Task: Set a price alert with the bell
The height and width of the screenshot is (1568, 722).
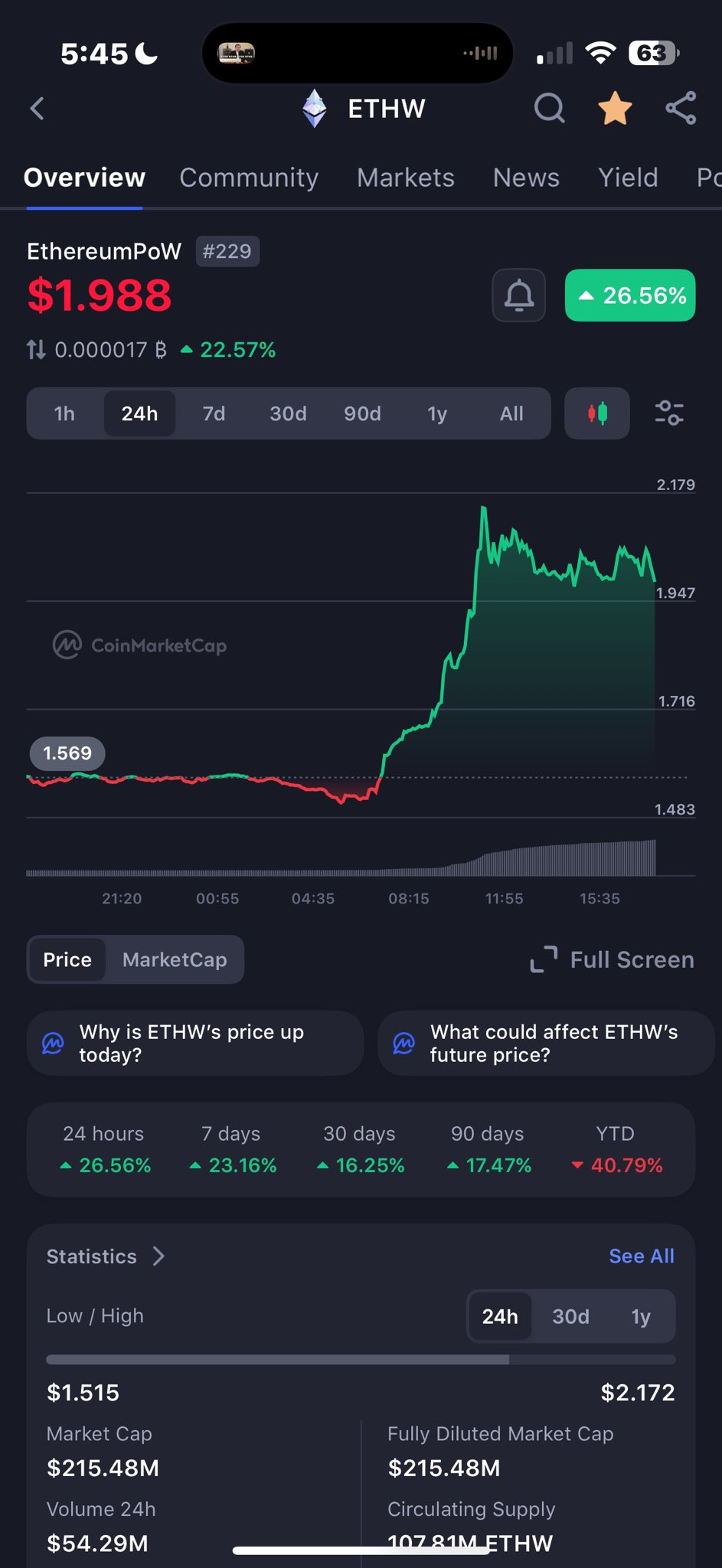Action: click(518, 296)
